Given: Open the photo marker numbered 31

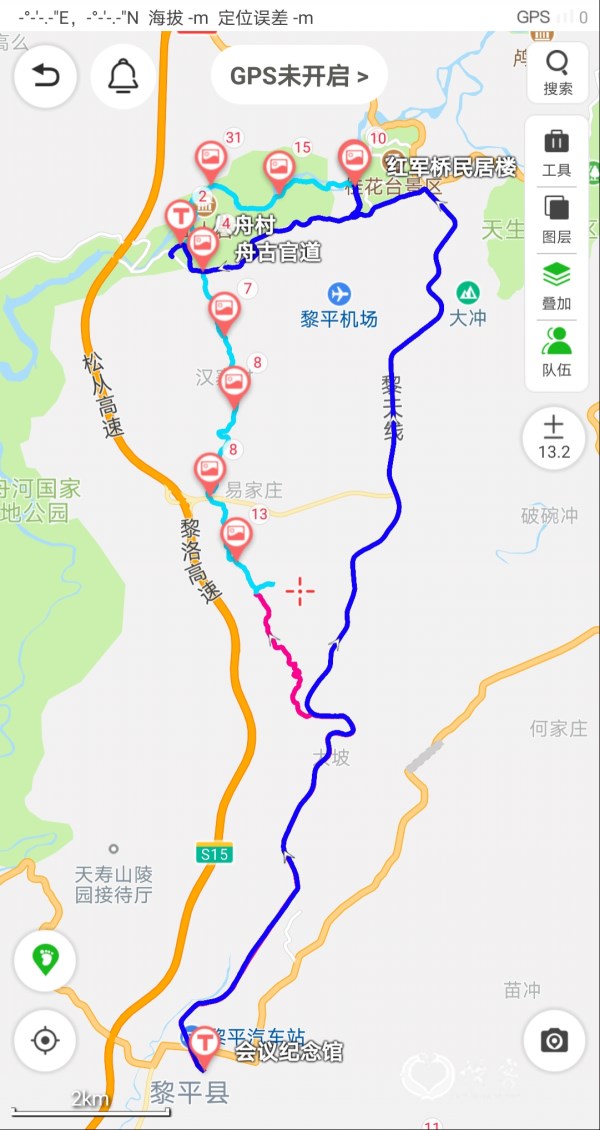Looking at the screenshot, I should coord(210,157).
